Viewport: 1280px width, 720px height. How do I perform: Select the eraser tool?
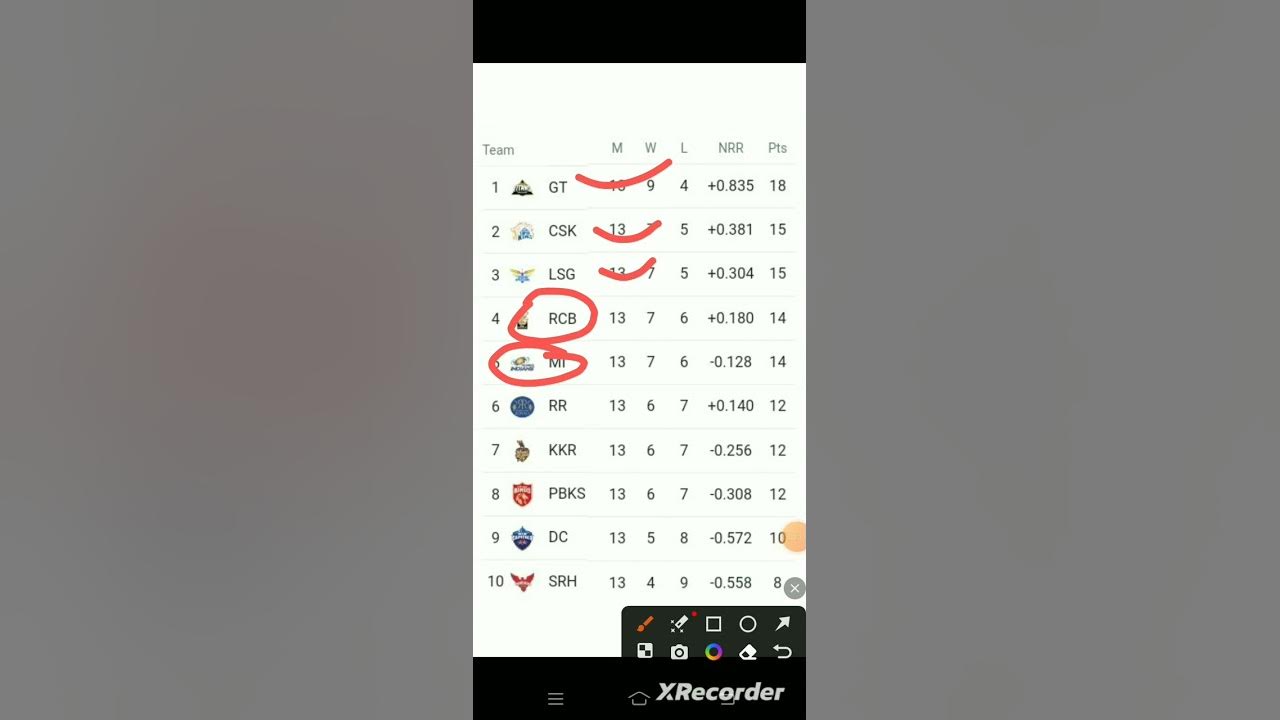[x=748, y=652]
